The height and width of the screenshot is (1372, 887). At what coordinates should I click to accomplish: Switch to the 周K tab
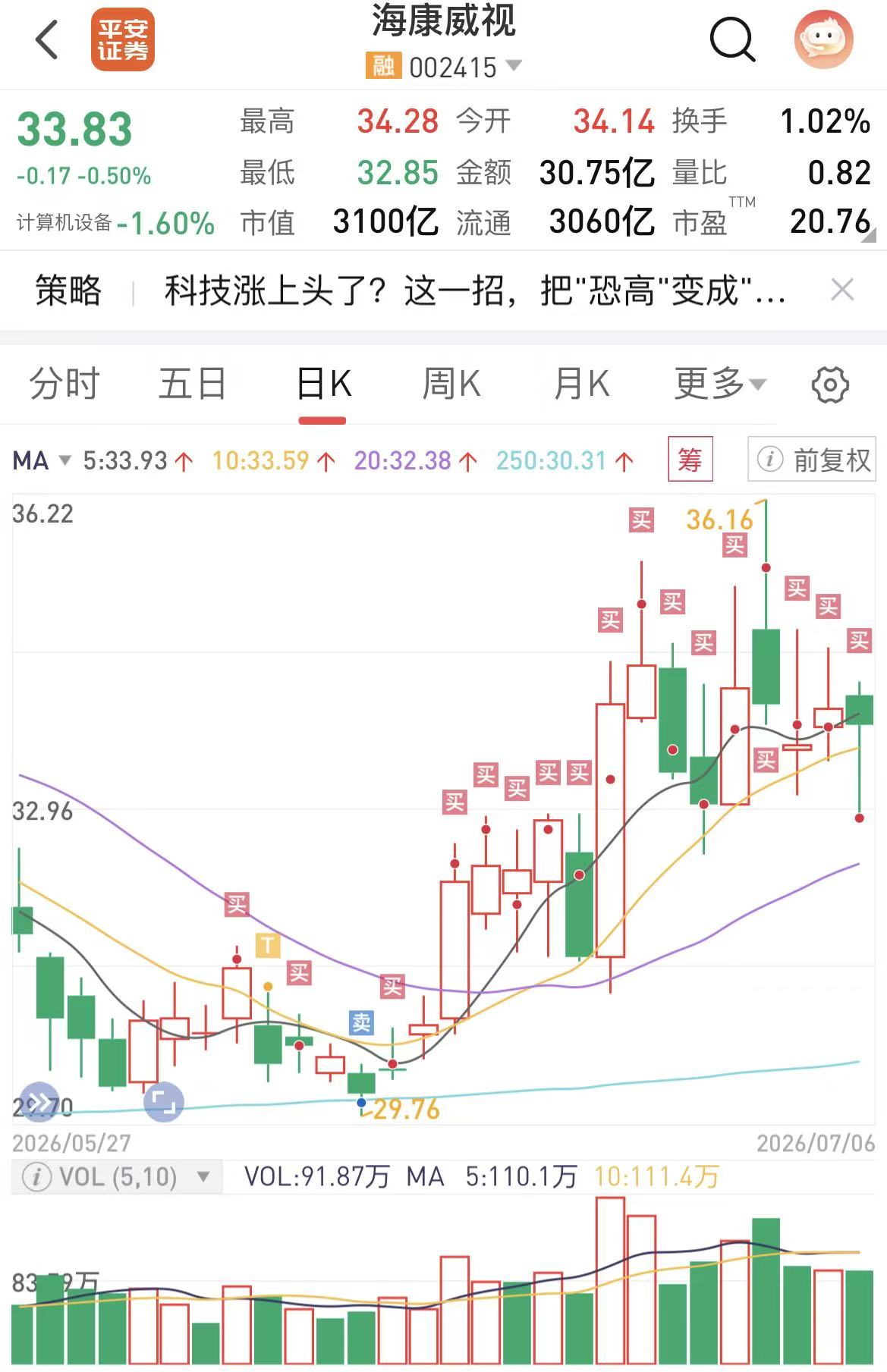451,384
